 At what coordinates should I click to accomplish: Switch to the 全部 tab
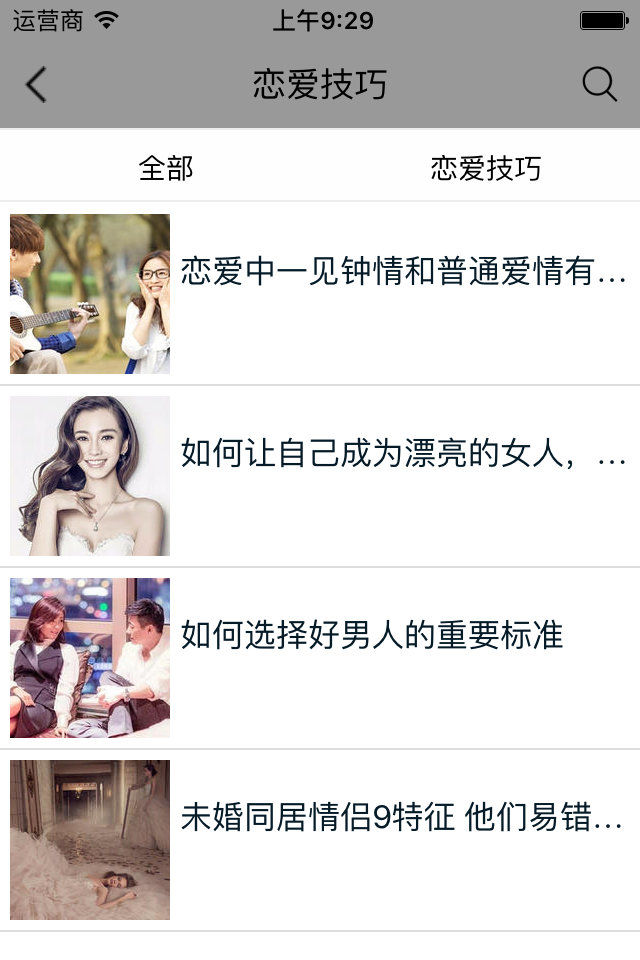pos(166,168)
